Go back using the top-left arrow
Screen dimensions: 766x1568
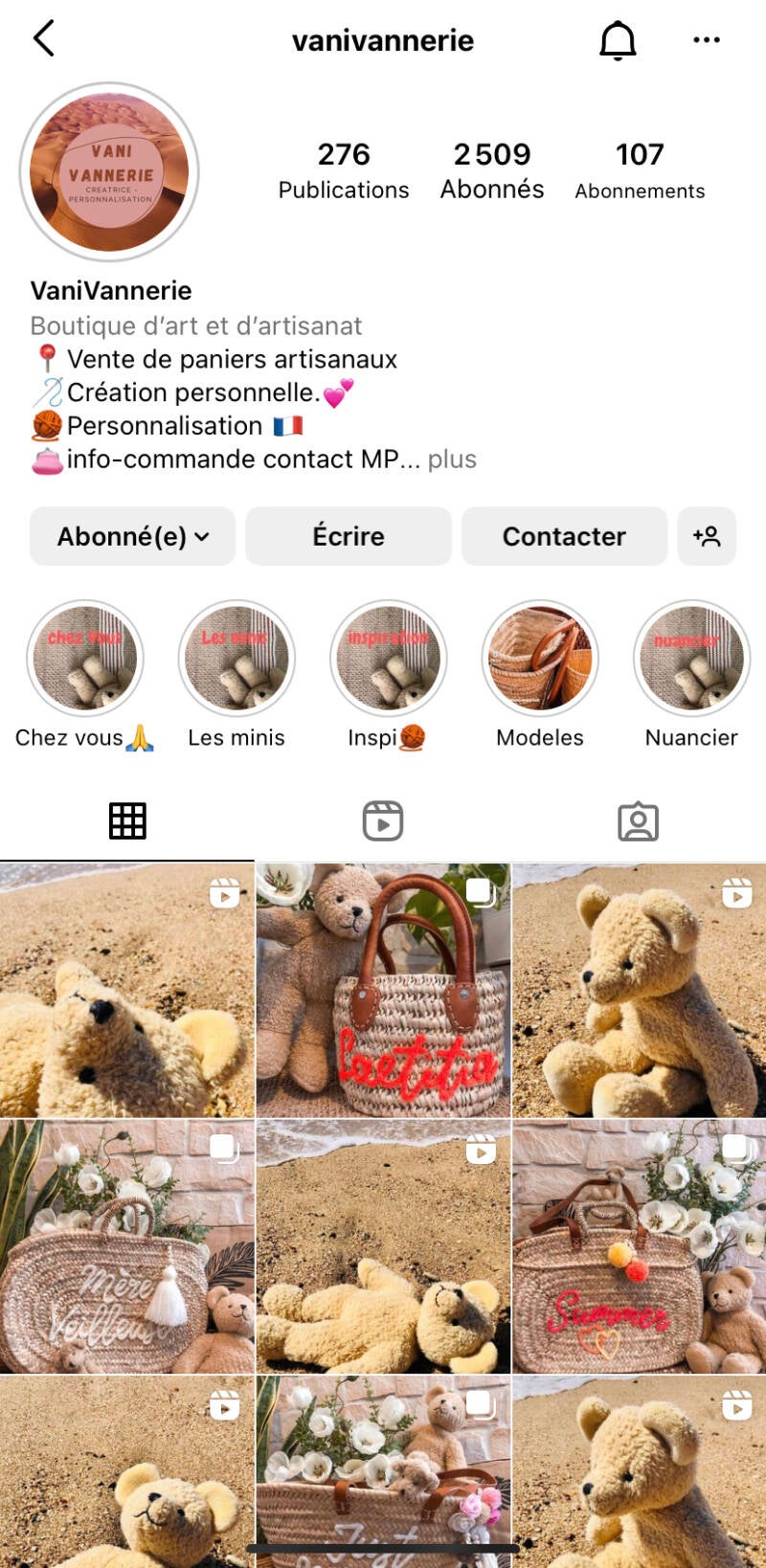(x=44, y=39)
